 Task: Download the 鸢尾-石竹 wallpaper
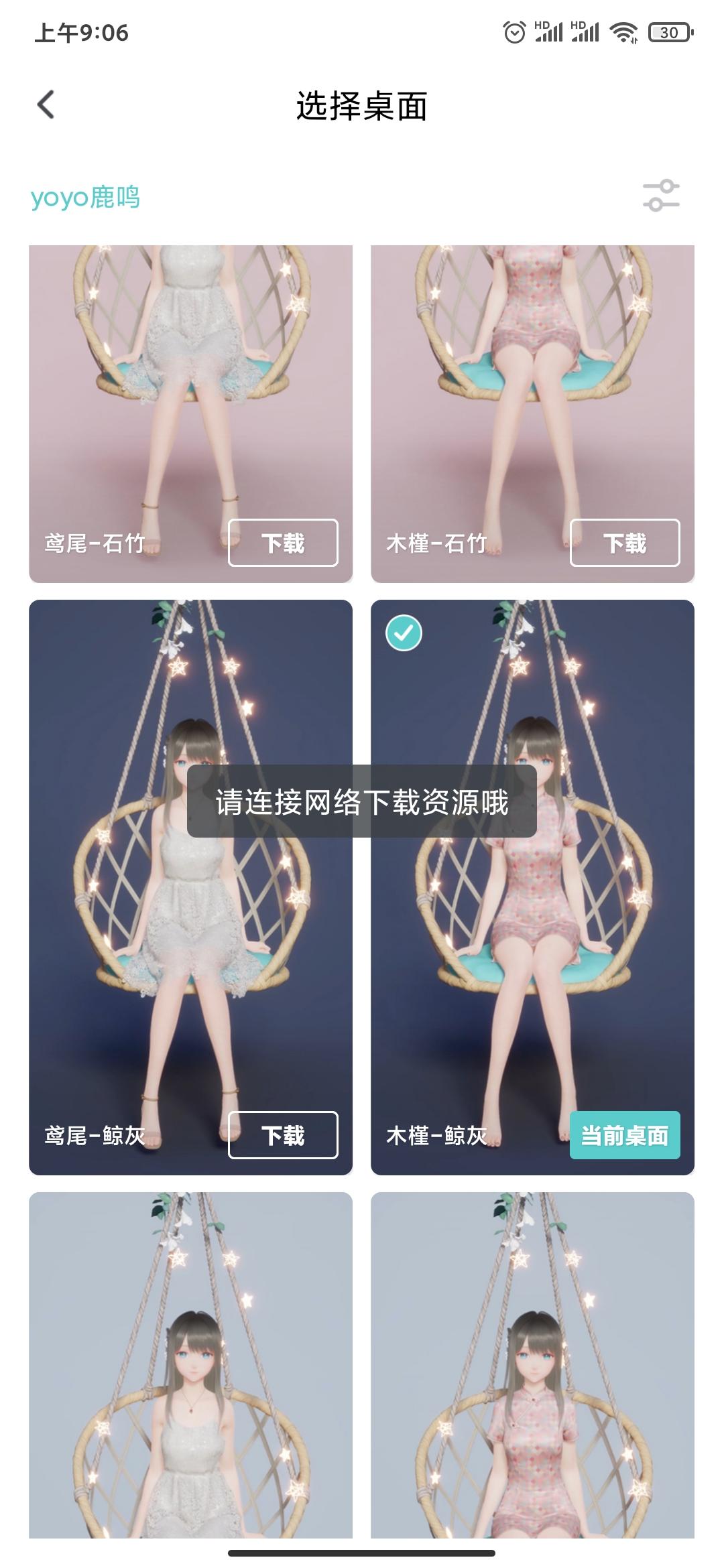coord(282,543)
